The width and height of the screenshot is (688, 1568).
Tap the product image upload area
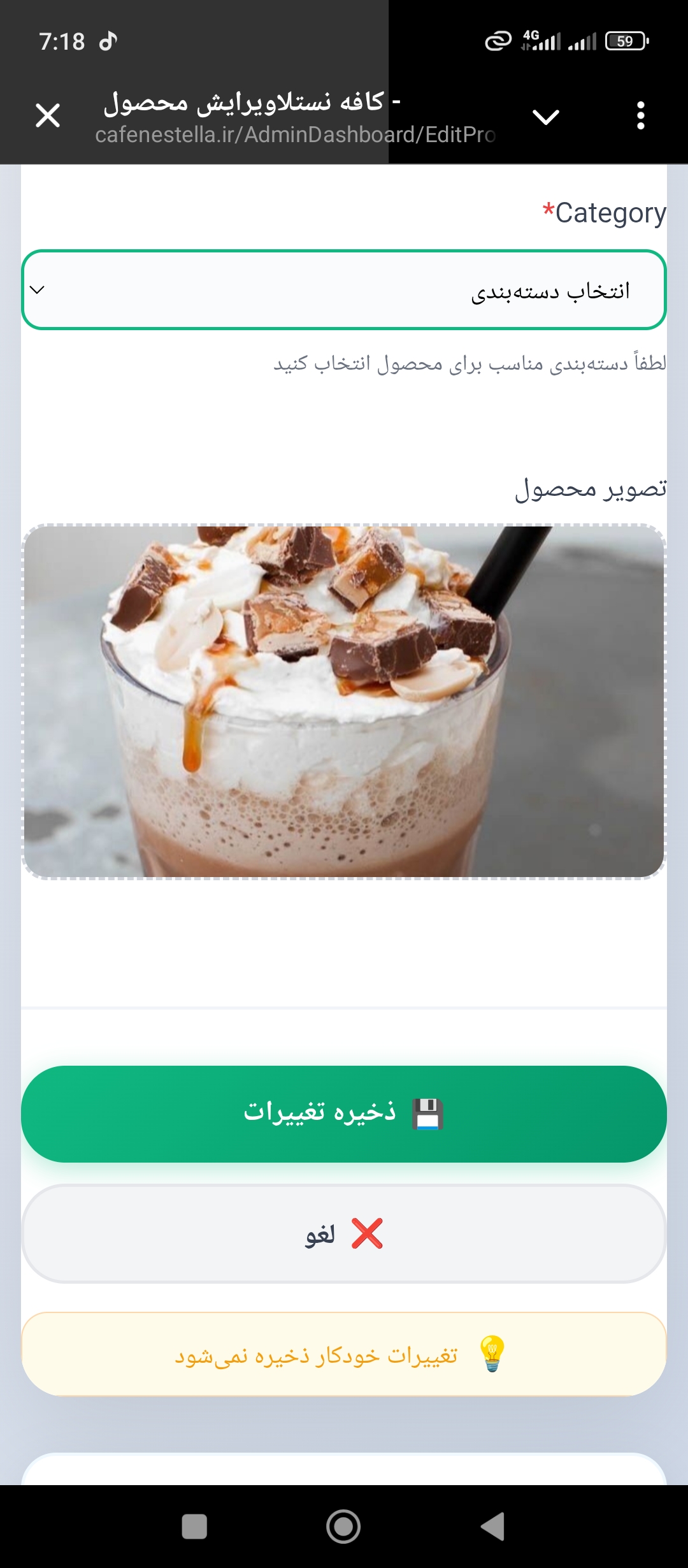click(344, 701)
